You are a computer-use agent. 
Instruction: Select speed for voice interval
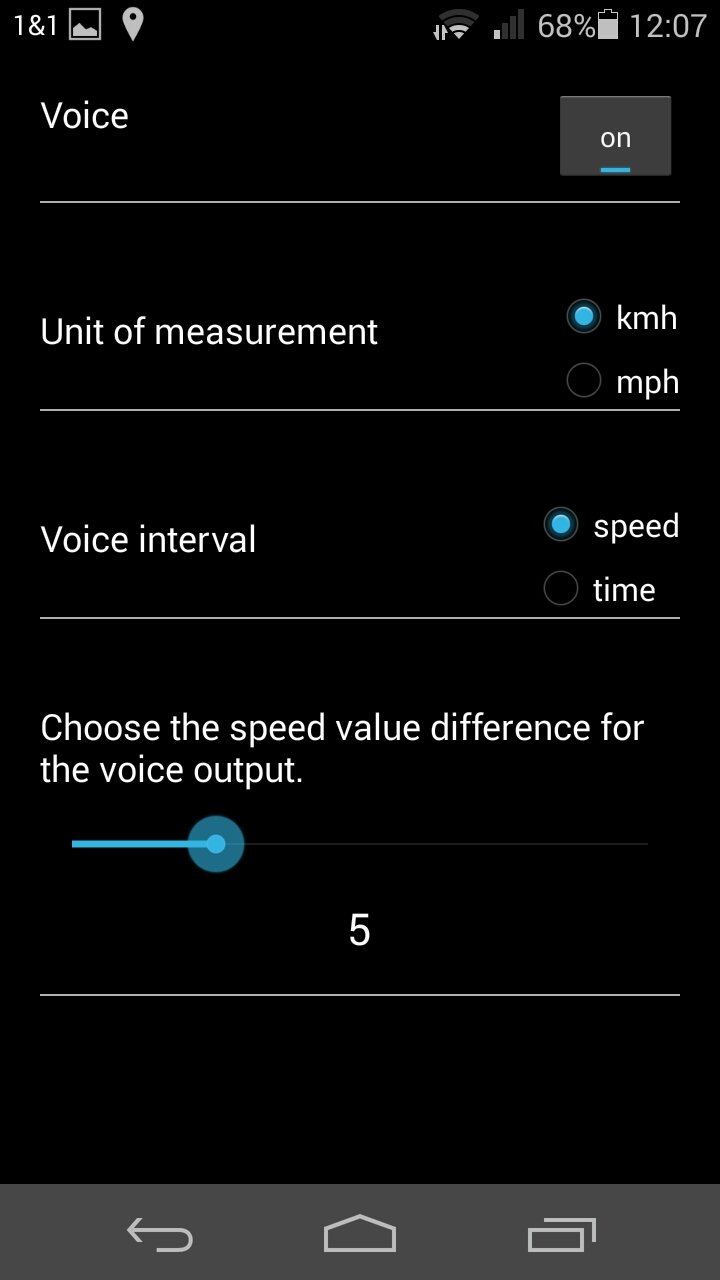(561, 524)
